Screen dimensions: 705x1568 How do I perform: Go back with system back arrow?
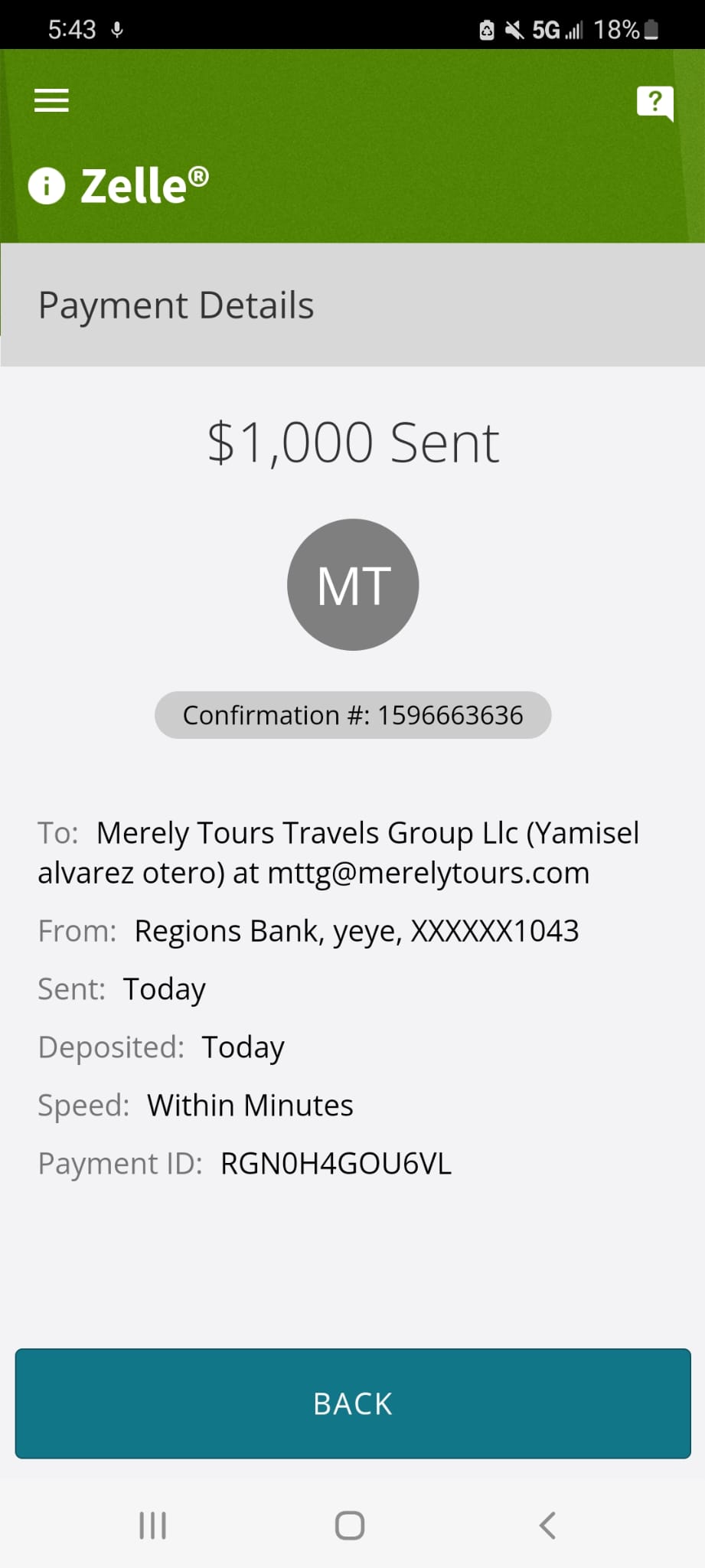pyautogui.click(x=547, y=1525)
